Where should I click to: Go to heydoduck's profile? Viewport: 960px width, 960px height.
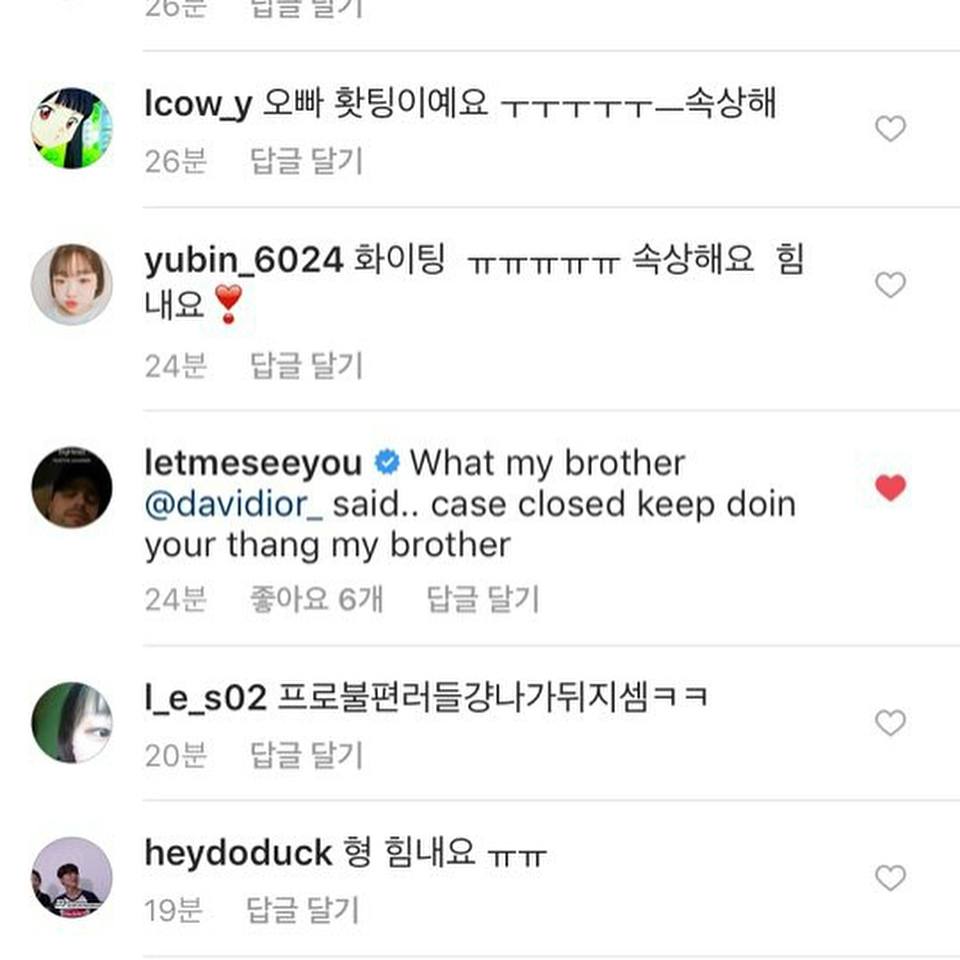pos(238,854)
